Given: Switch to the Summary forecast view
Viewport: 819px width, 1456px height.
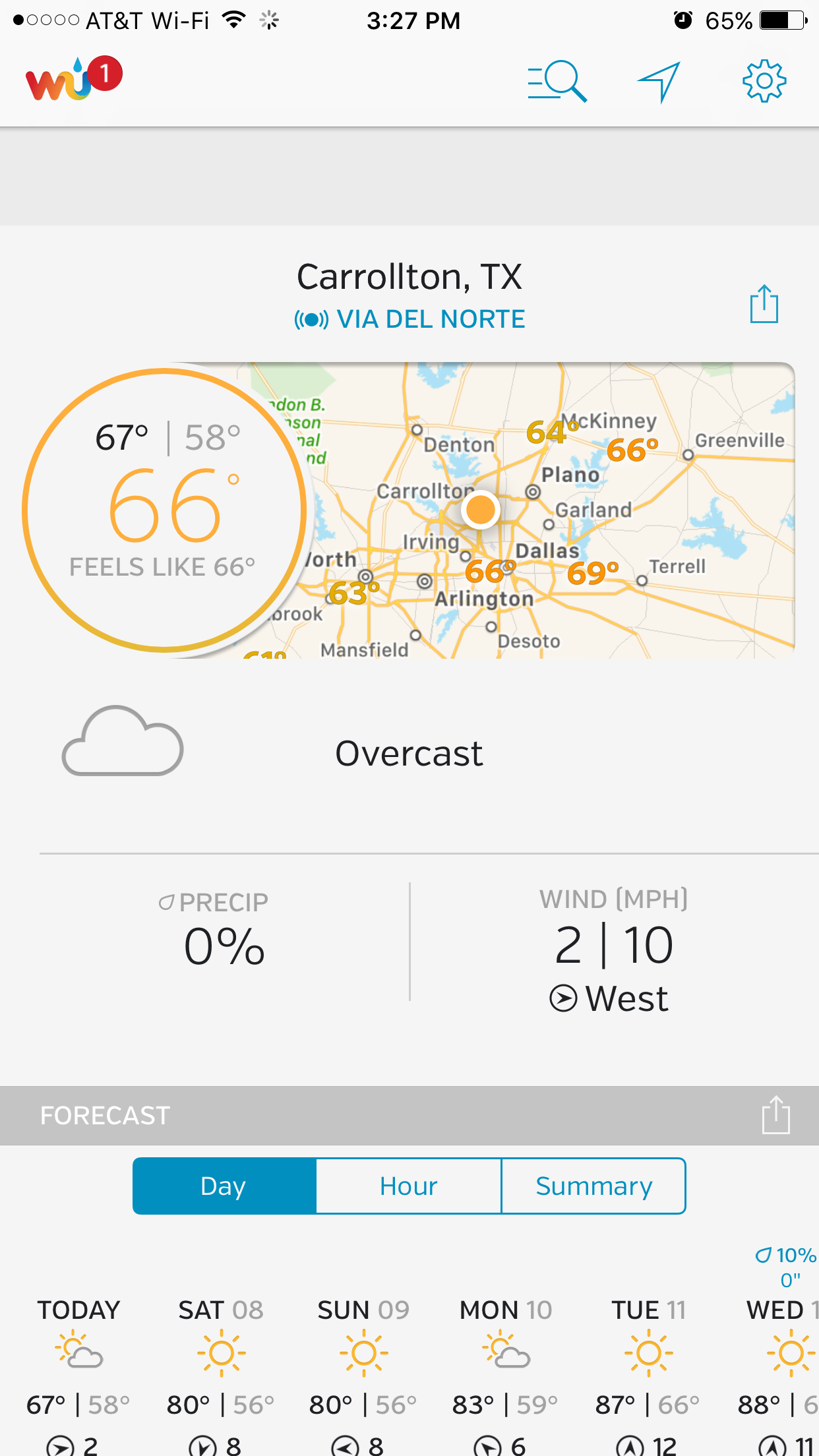Looking at the screenshot, I should [593, 1185].
